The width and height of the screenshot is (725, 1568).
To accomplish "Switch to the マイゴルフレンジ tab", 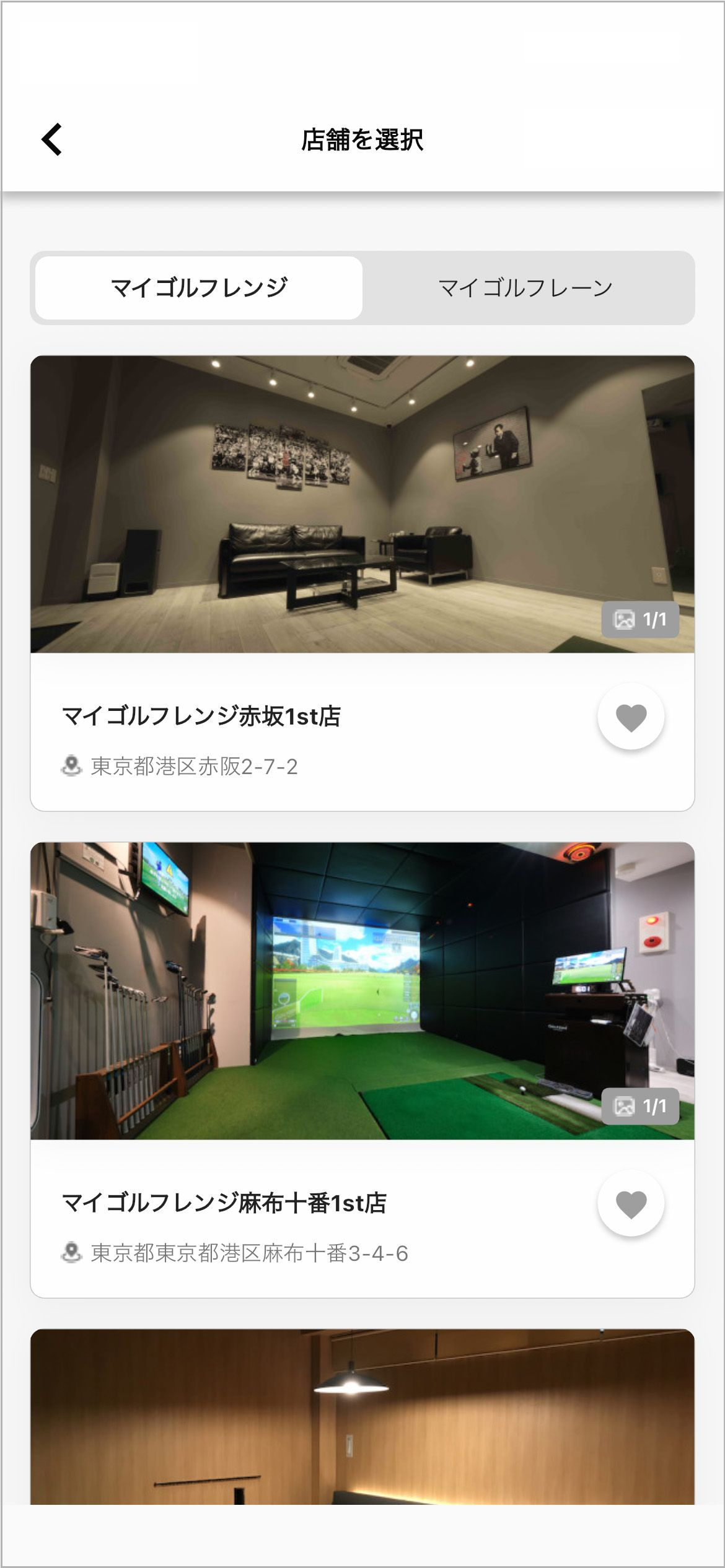I will click(199, 288).
